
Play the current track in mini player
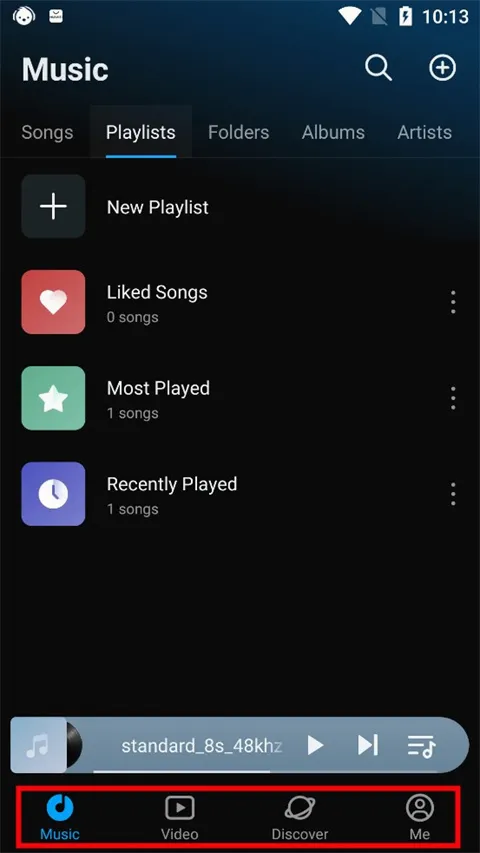point(315,745)
